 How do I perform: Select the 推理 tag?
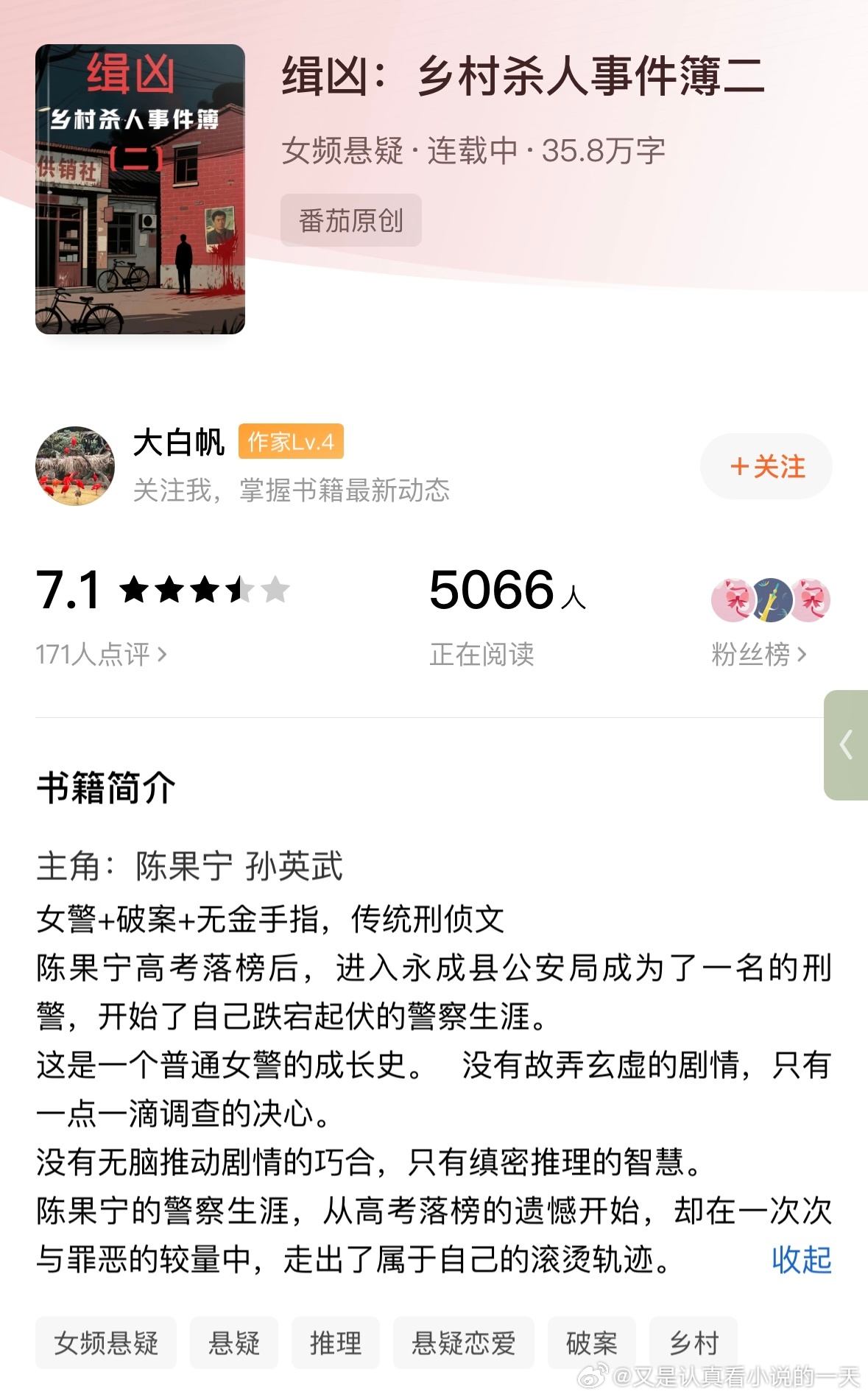[335, 1344]
